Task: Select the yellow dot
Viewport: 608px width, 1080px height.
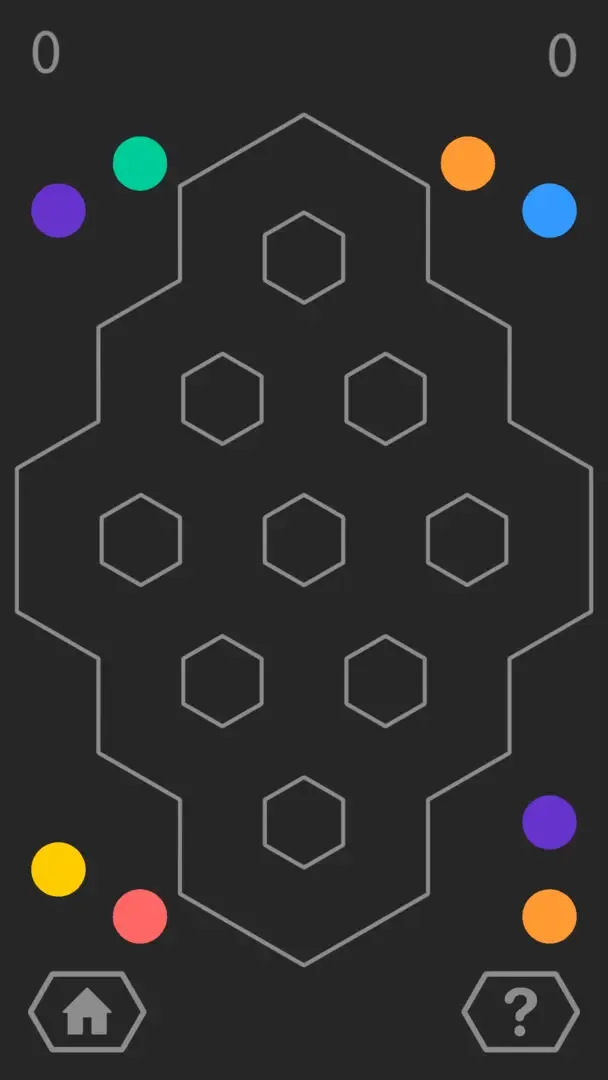Action: 58,869
